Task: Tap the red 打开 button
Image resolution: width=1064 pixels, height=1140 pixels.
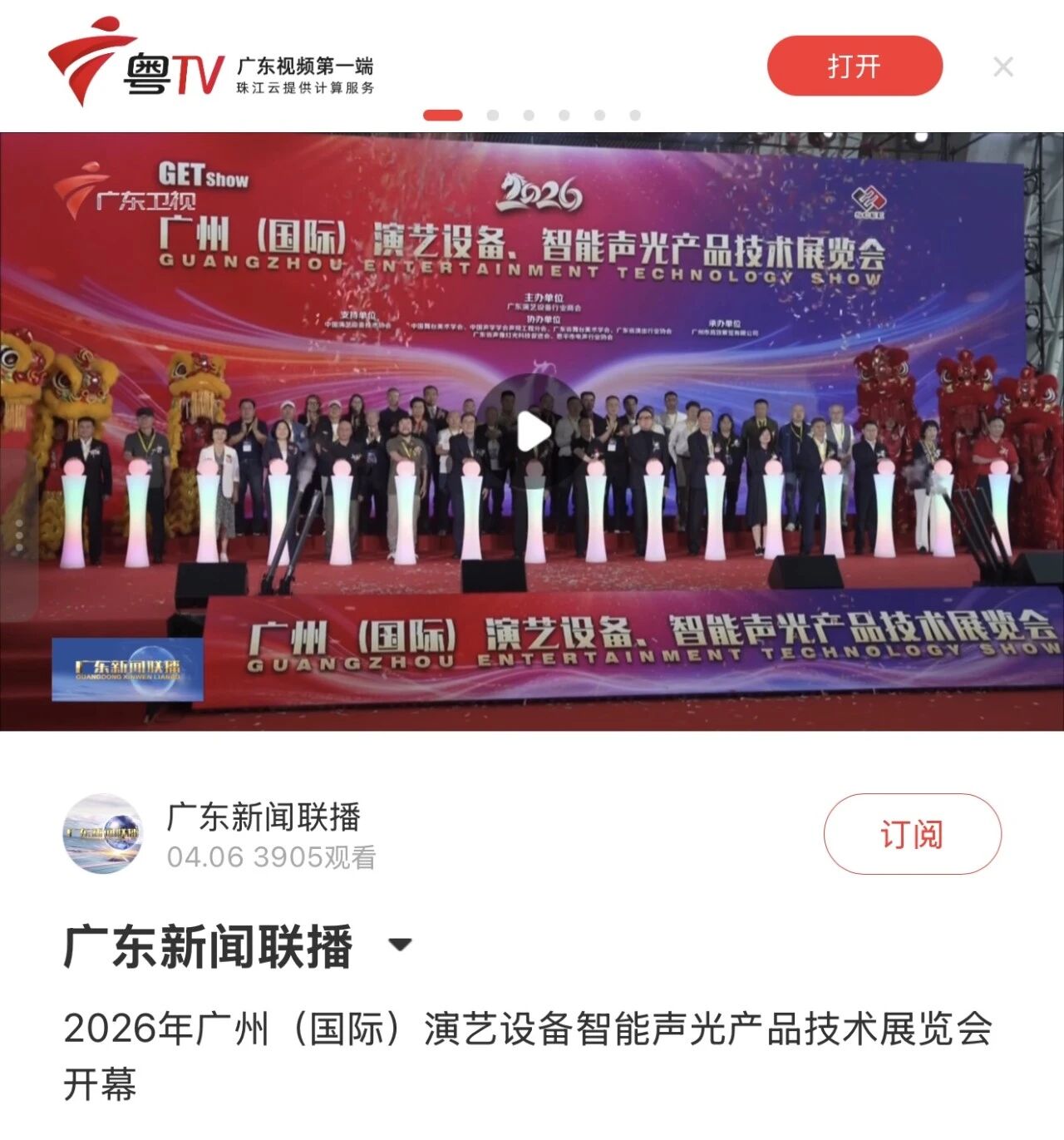Action: coord(854,67)
